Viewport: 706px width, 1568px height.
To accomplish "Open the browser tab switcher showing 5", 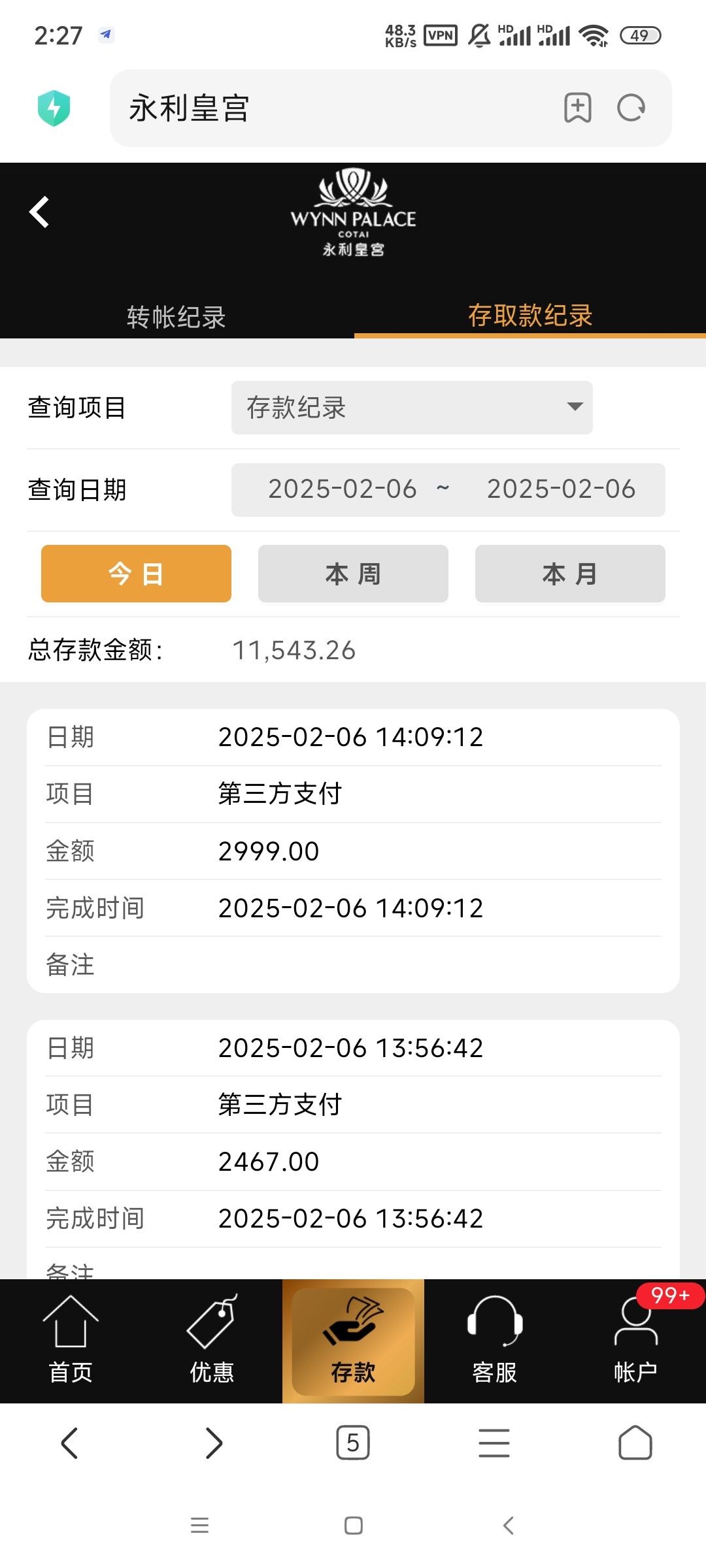I will click(x=353, y=1443).
